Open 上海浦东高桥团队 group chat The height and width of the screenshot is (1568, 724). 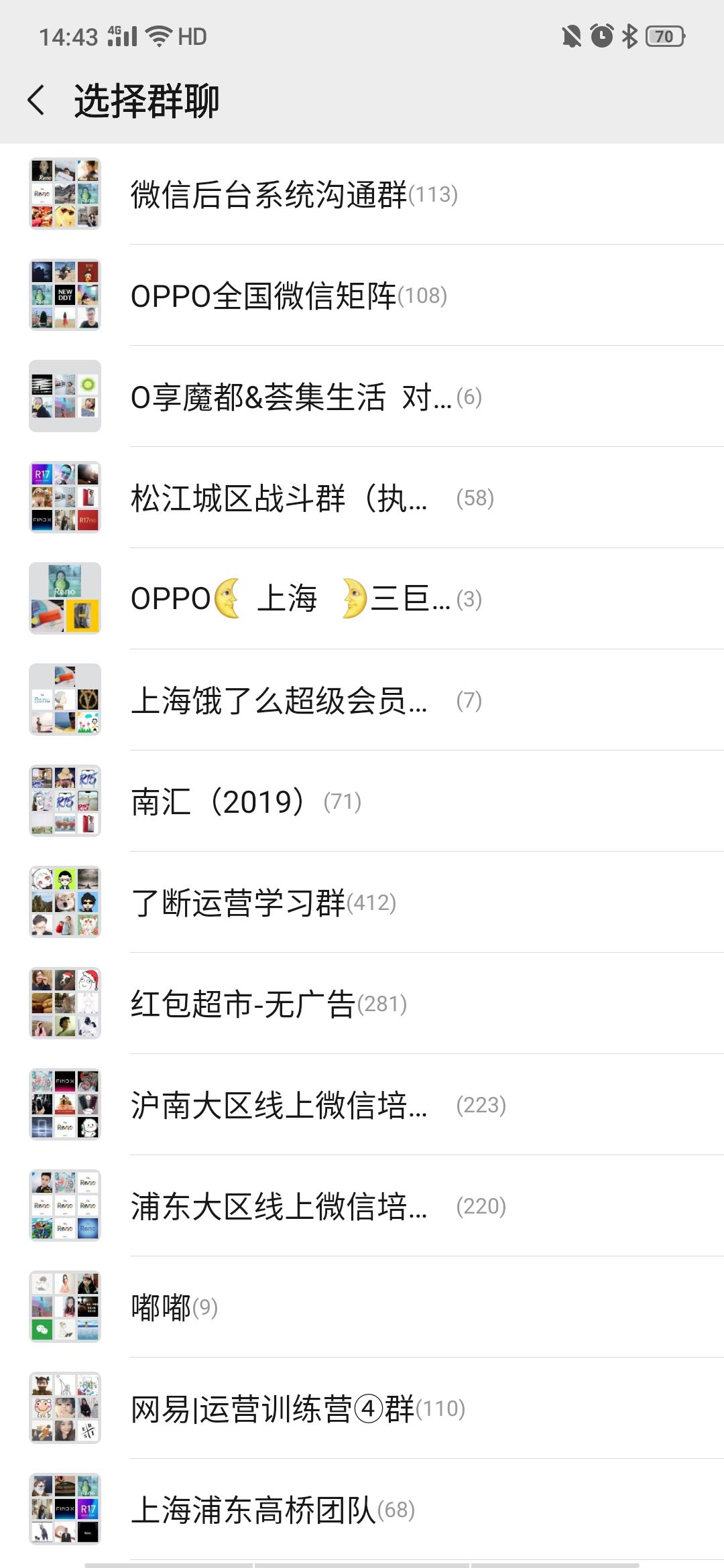pos(272,1510)
